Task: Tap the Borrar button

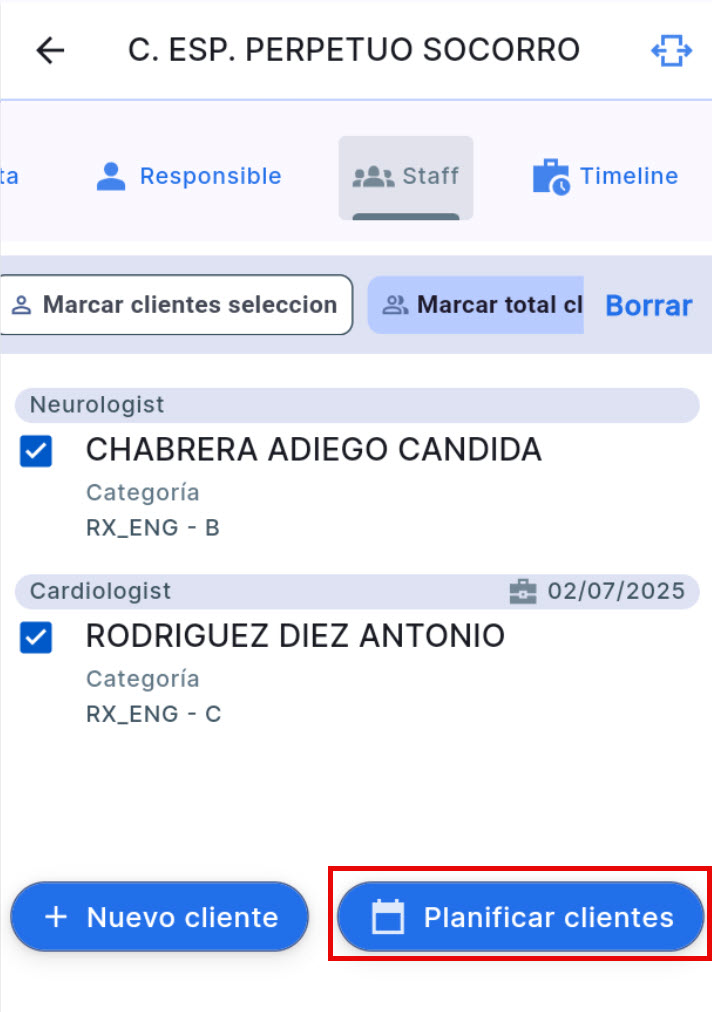Action: [x=649, y=306]
